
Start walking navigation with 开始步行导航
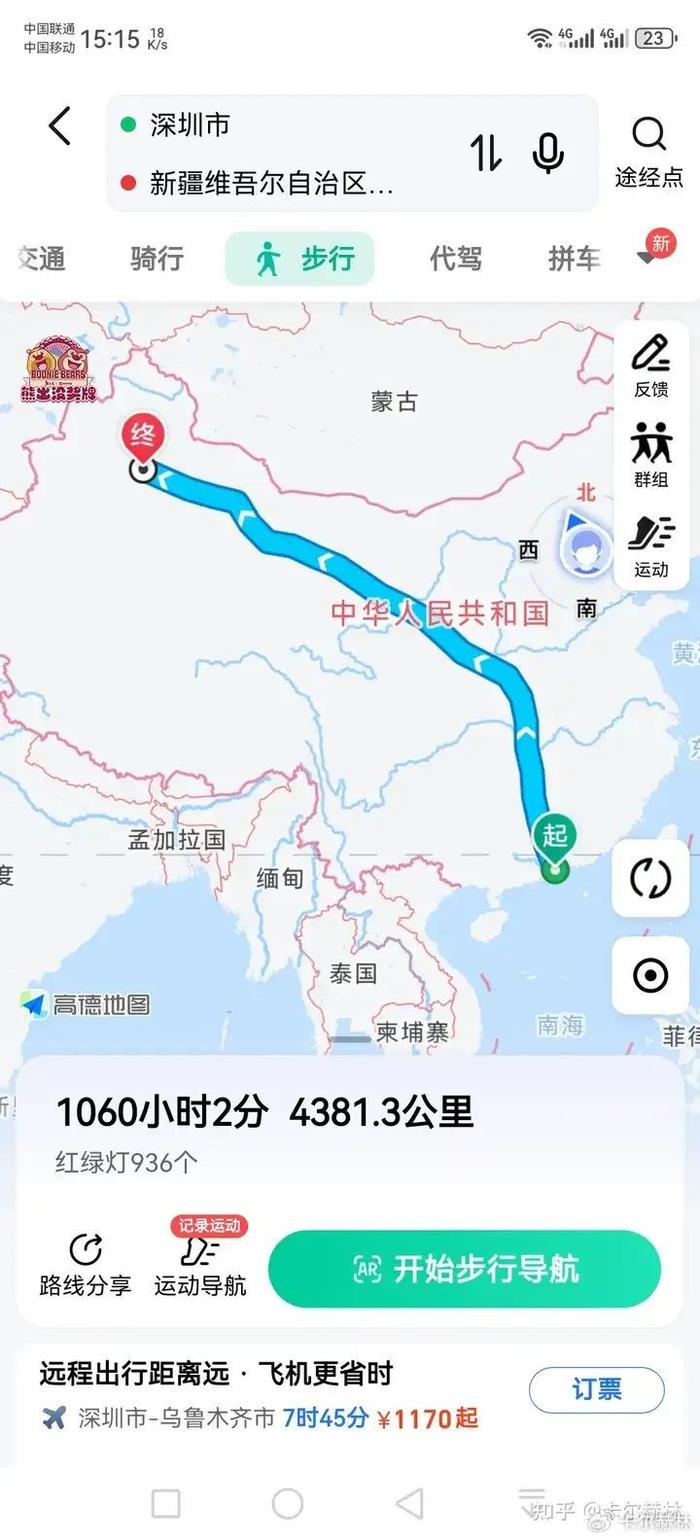465,1269
